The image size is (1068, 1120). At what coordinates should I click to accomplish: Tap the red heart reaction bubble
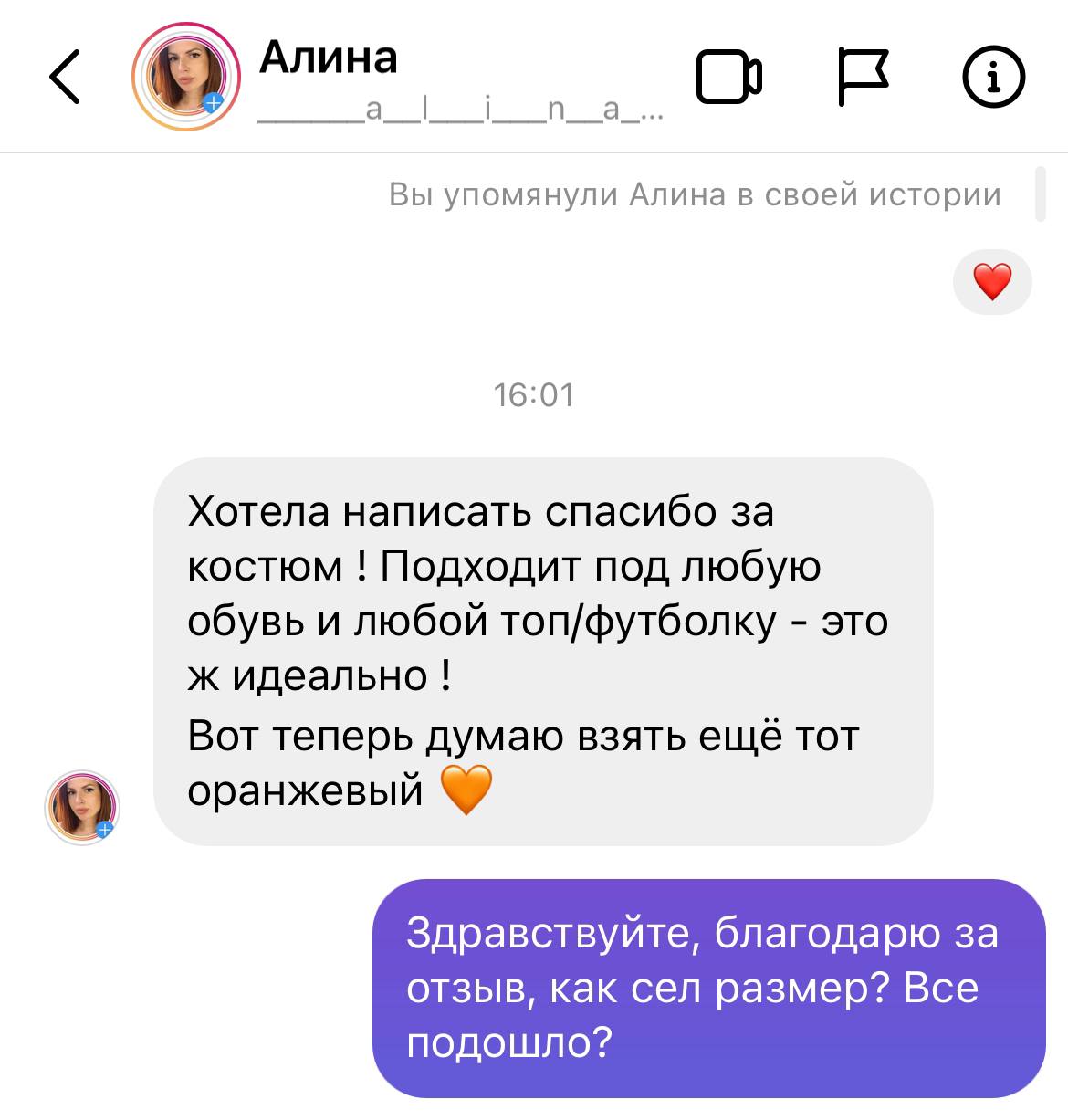click(x=992, y=282)
